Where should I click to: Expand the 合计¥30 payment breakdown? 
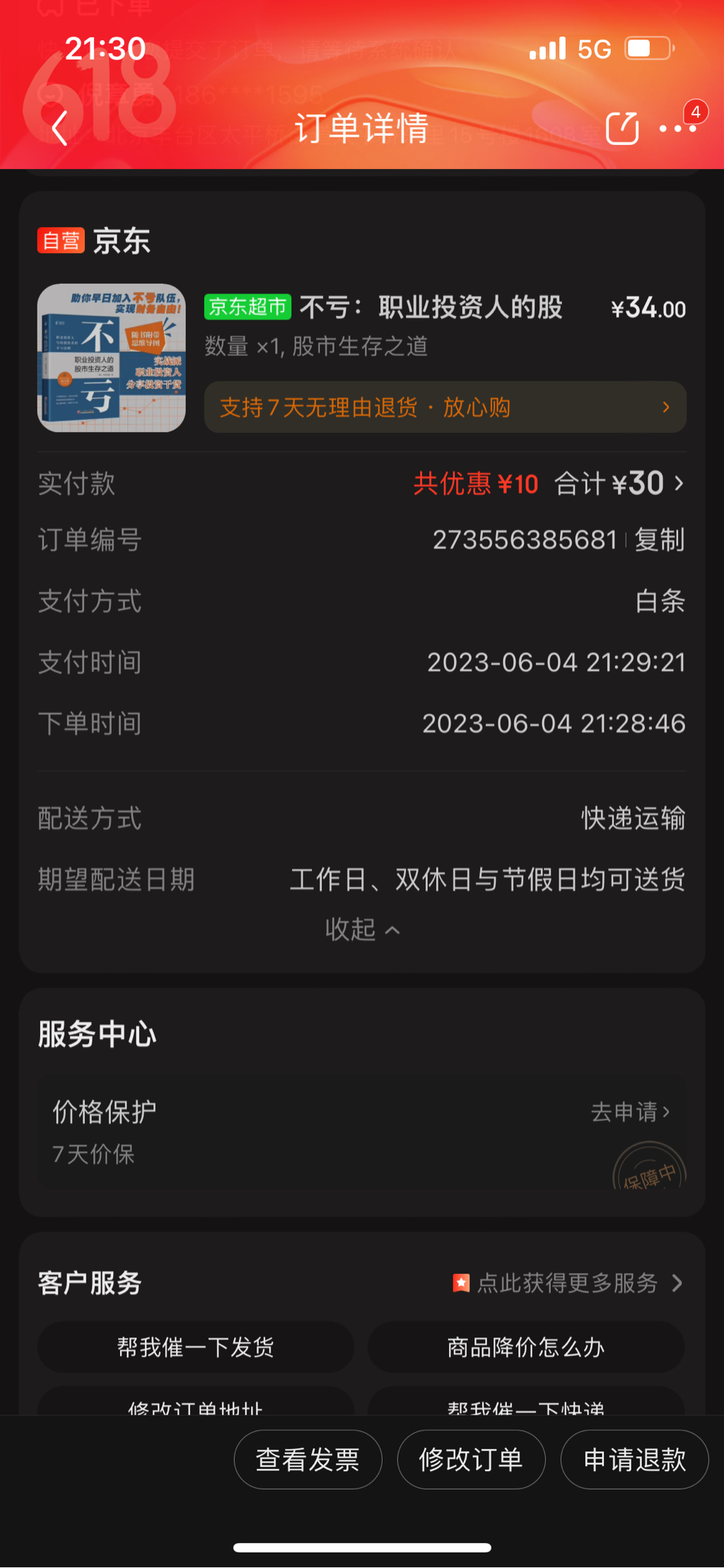pyautogui.click(x=619, y=484)
